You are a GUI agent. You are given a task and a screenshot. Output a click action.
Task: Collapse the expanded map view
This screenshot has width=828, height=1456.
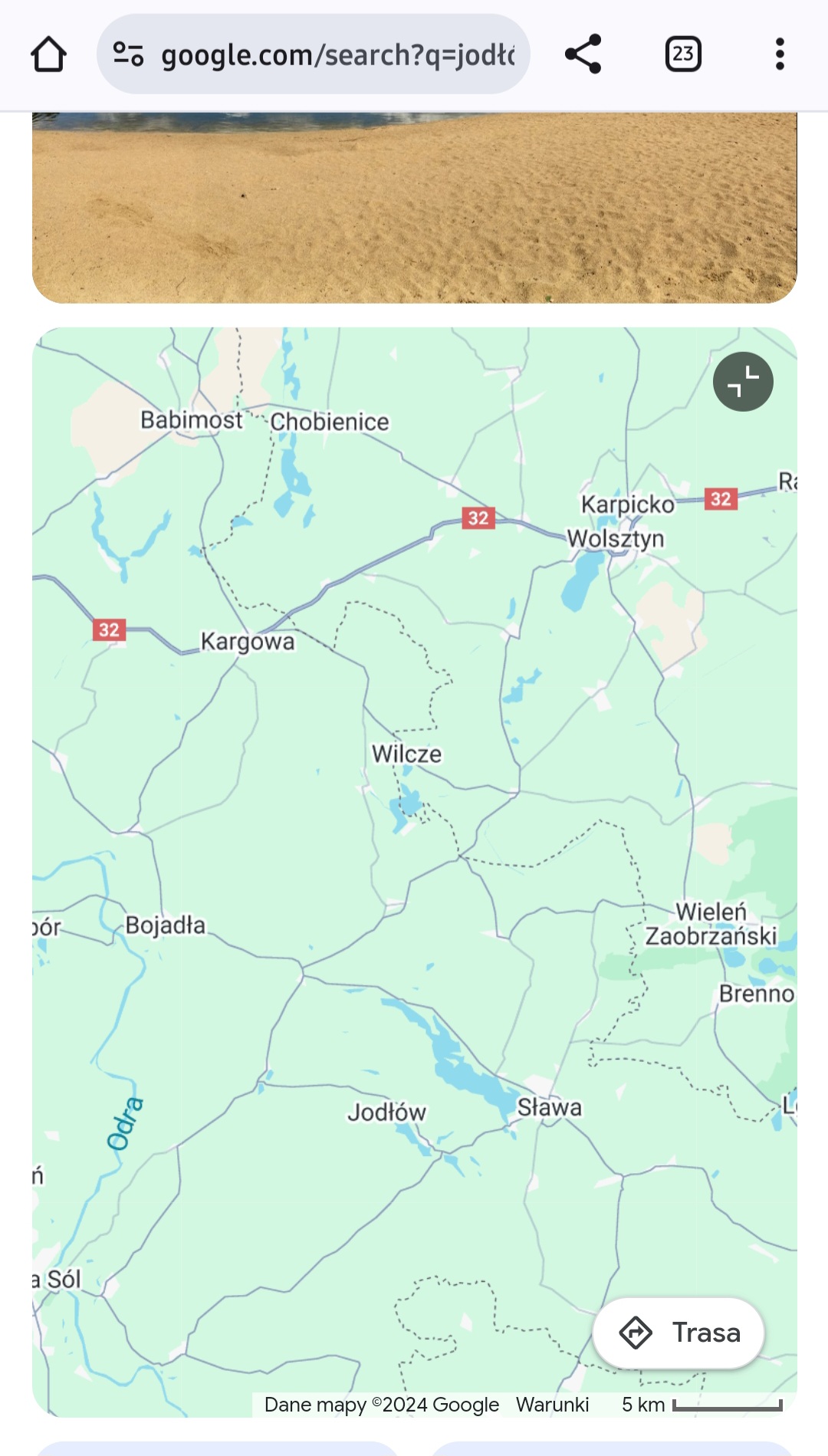click(743, 382)
